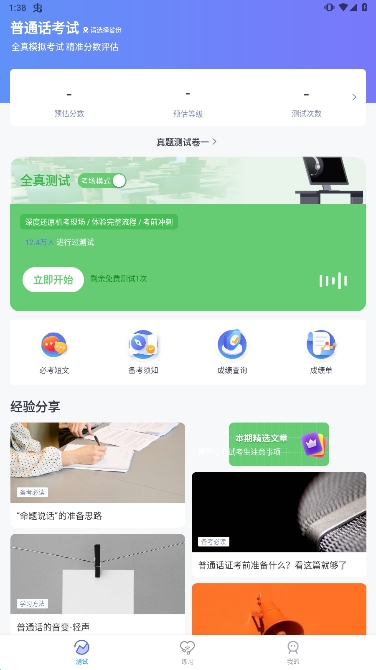This screenshot has height=670, width=376.
Task: Open the province selector beside 普通话考试
Action: [102, 30]
